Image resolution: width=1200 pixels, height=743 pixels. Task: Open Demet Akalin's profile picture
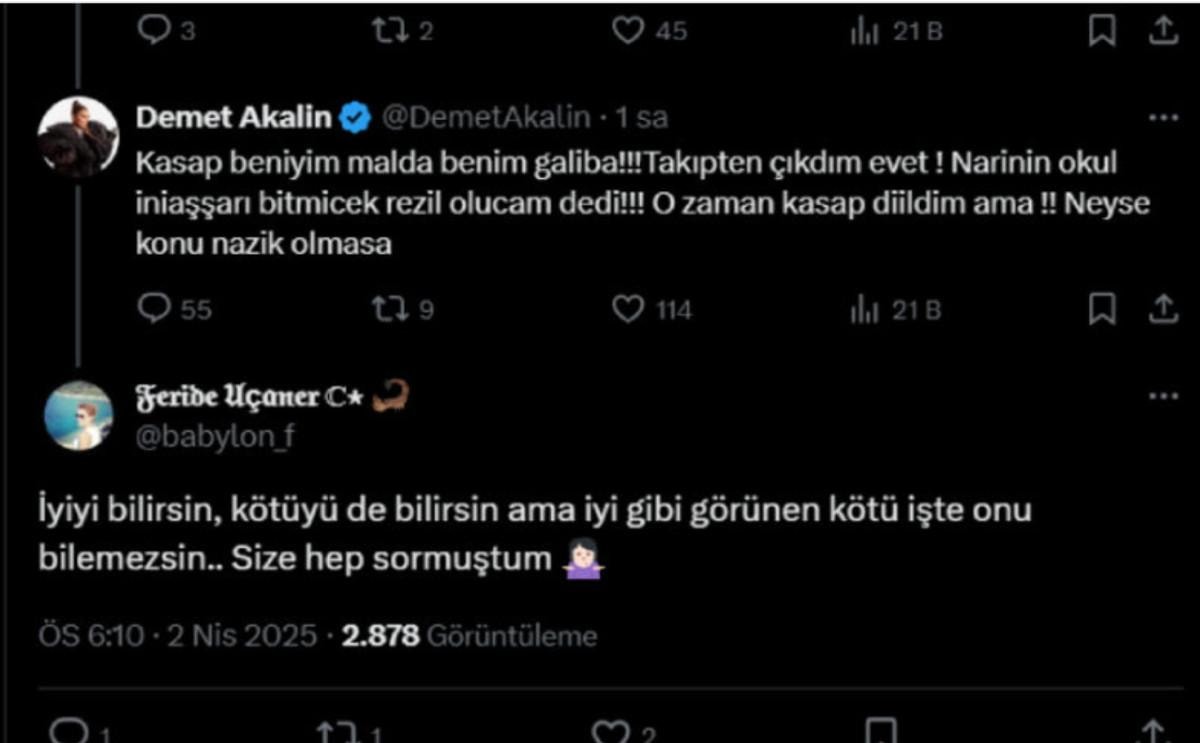pos(78,137)
